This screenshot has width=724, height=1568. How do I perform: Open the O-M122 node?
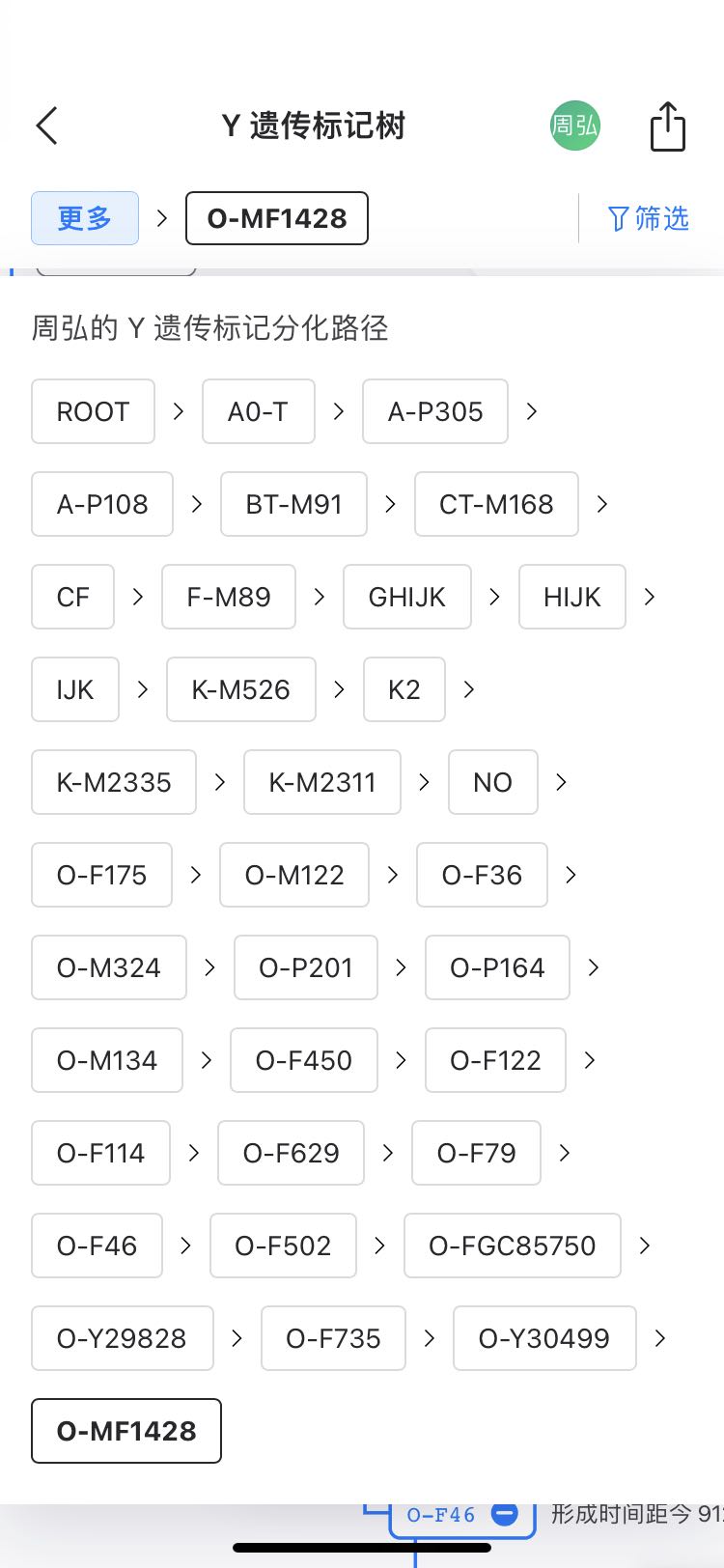point(294,875)
